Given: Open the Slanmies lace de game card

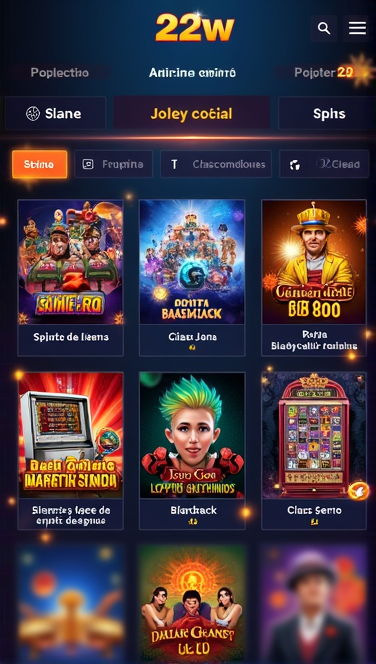Looking at the screenshot, I should point(71,451).
